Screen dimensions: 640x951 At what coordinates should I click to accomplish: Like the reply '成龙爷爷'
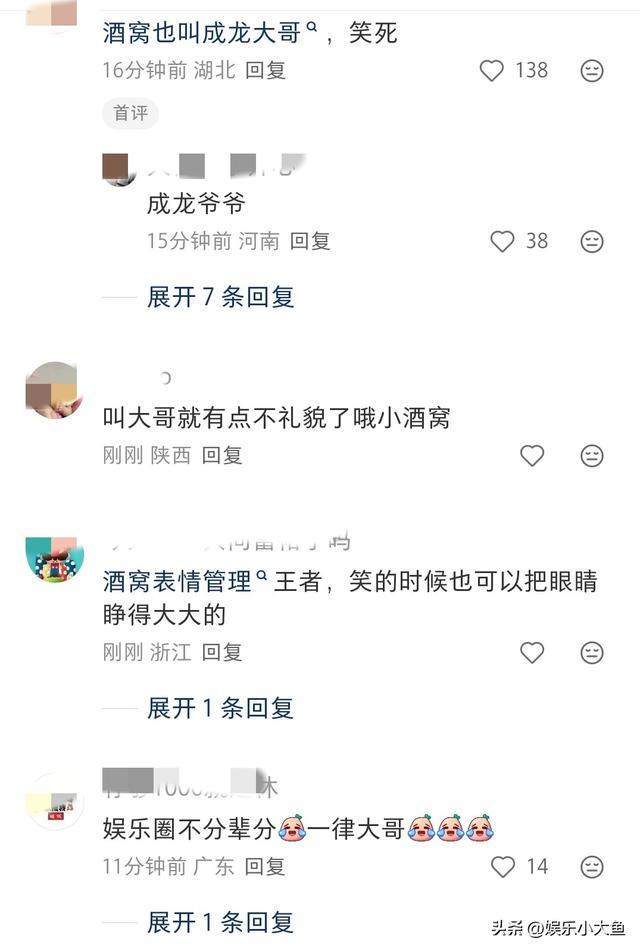tap(502, 241)
